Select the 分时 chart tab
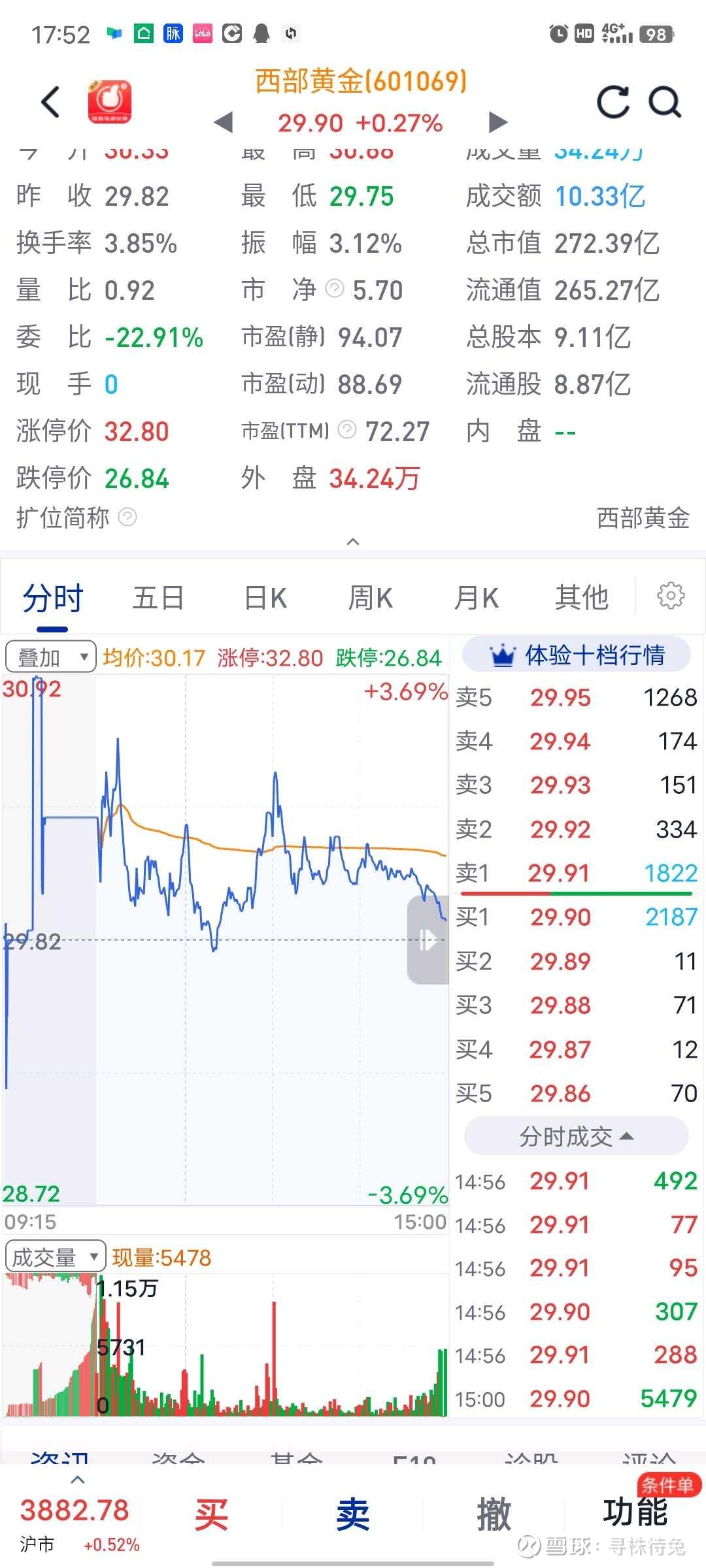The width and height of the screenshot is (706, 1568). [53, 598]
